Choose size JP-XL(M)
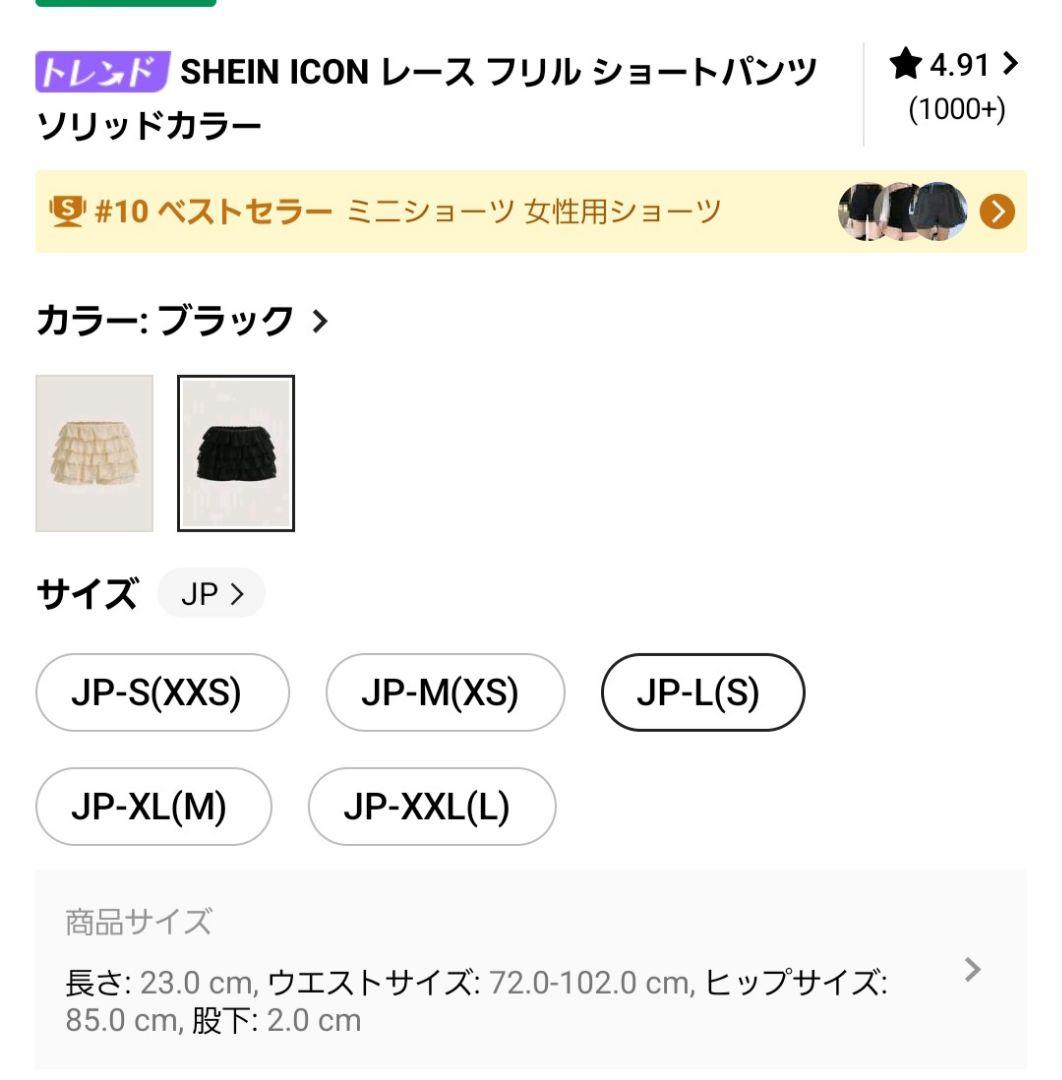 [x=153, y=806]
